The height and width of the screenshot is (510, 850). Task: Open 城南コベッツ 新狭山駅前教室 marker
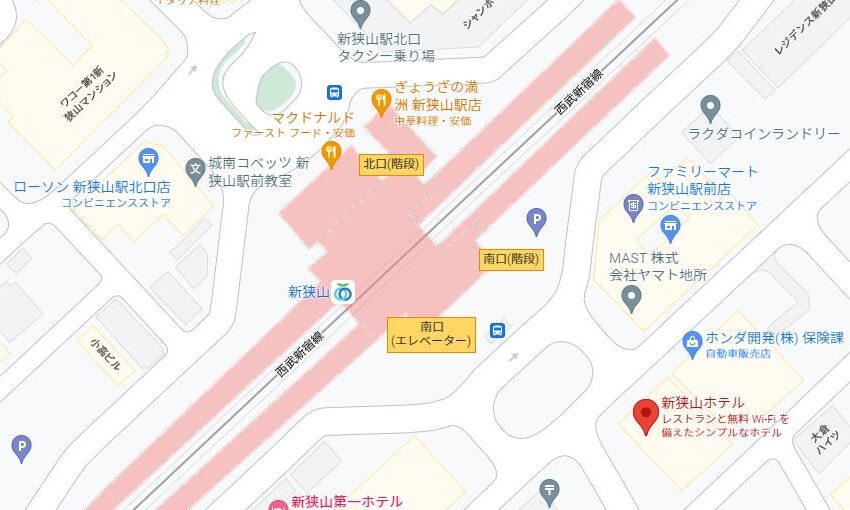pos(196,166)
